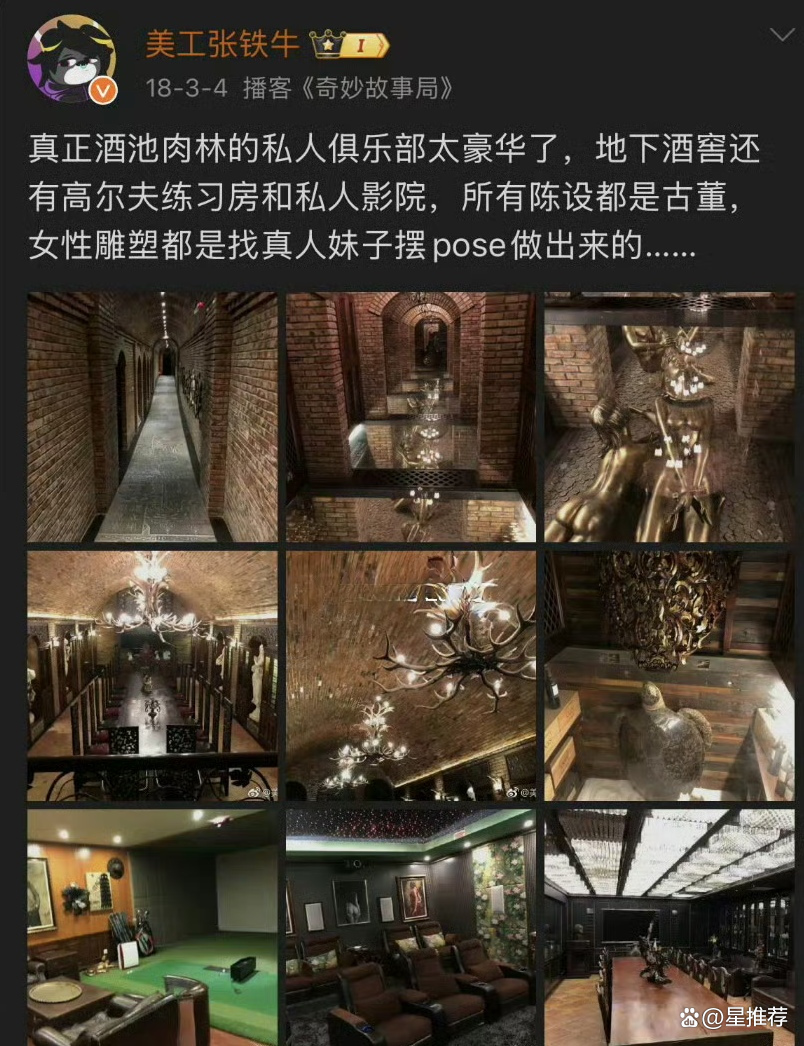This screenshot has height=1046, width=804.
Task: Open the golf practice room photo
Action: [x=152, y=927]
